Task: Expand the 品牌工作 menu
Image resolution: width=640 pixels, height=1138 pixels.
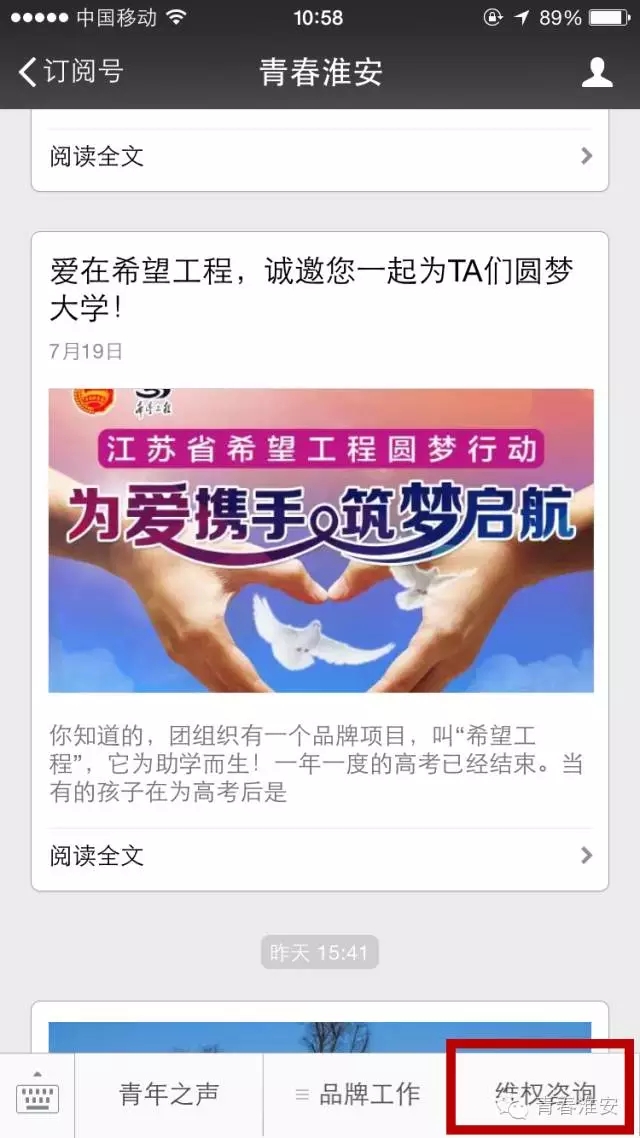Action: [x=357, y=1095]
